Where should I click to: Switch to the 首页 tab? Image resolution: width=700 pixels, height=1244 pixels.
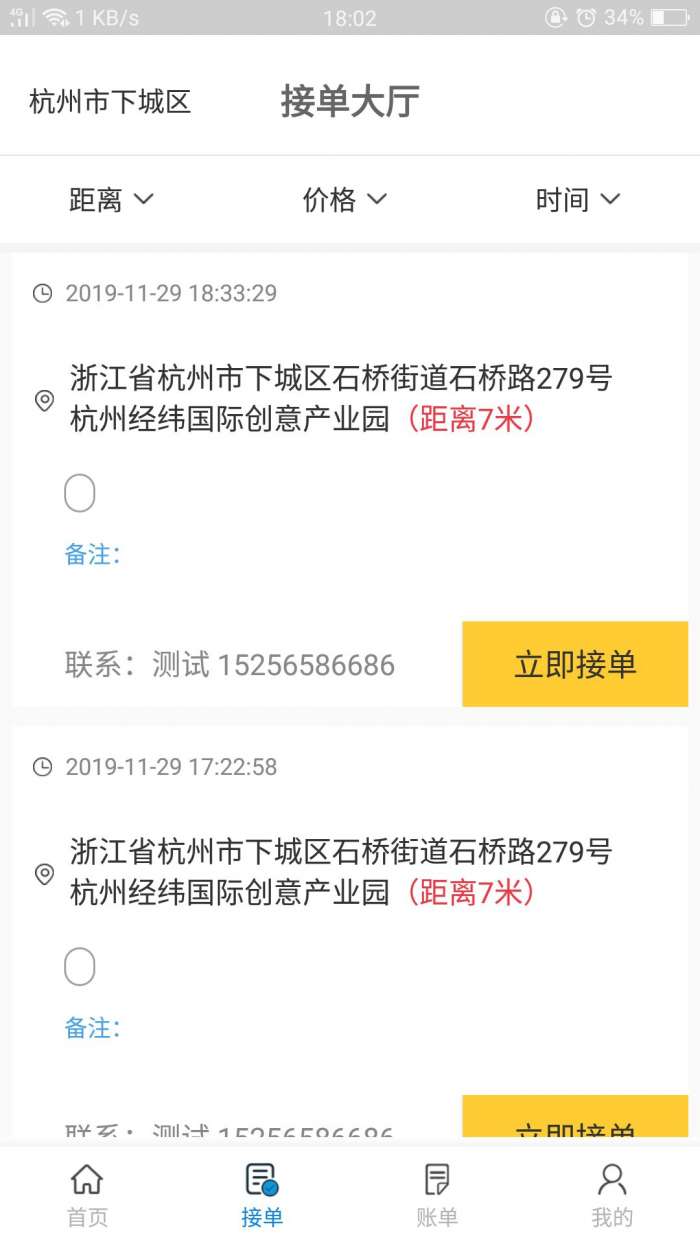pos(87,1195)
